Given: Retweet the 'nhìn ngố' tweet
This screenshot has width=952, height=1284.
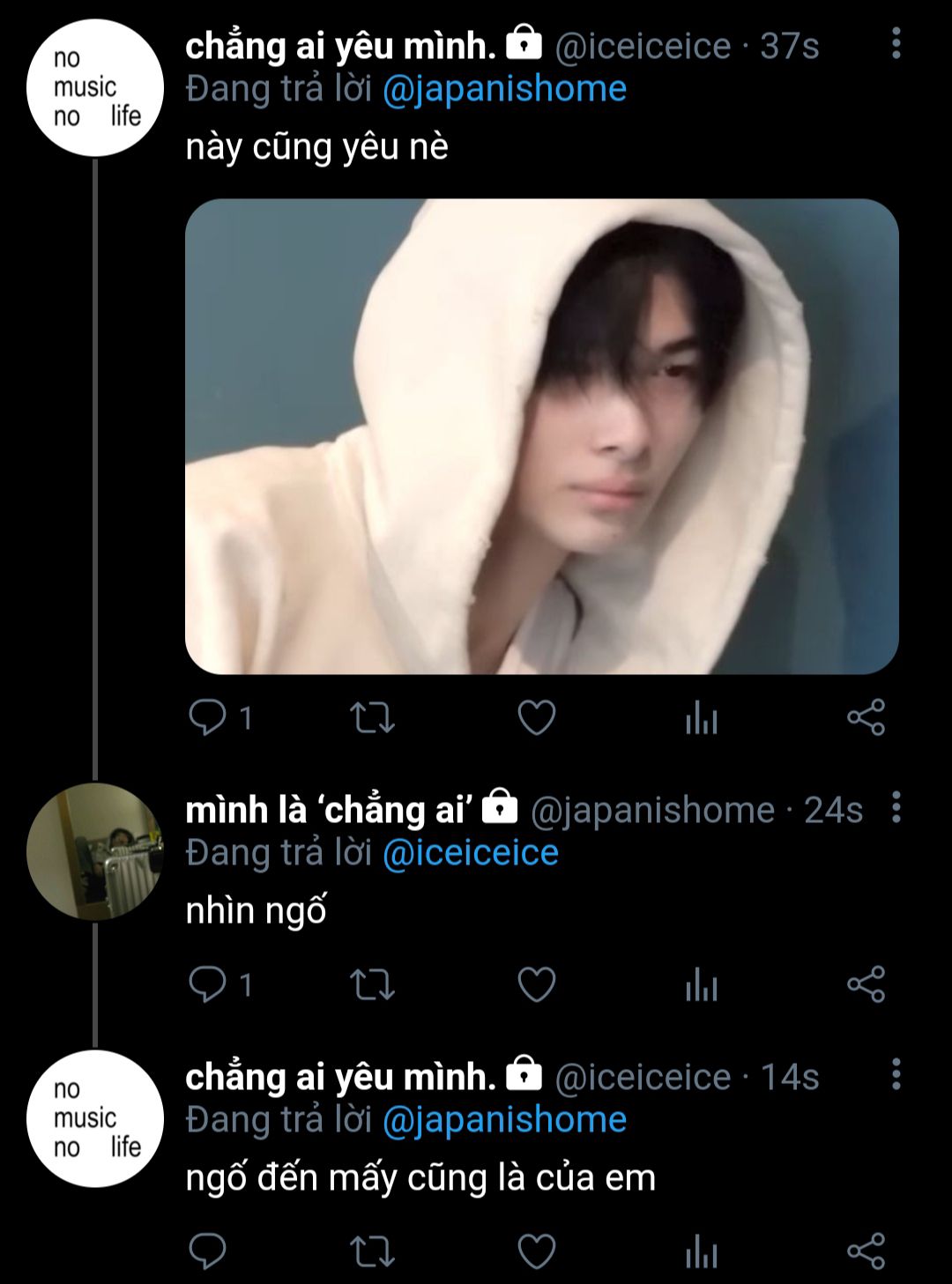Looking at the screenshot, I should point(372,984).
